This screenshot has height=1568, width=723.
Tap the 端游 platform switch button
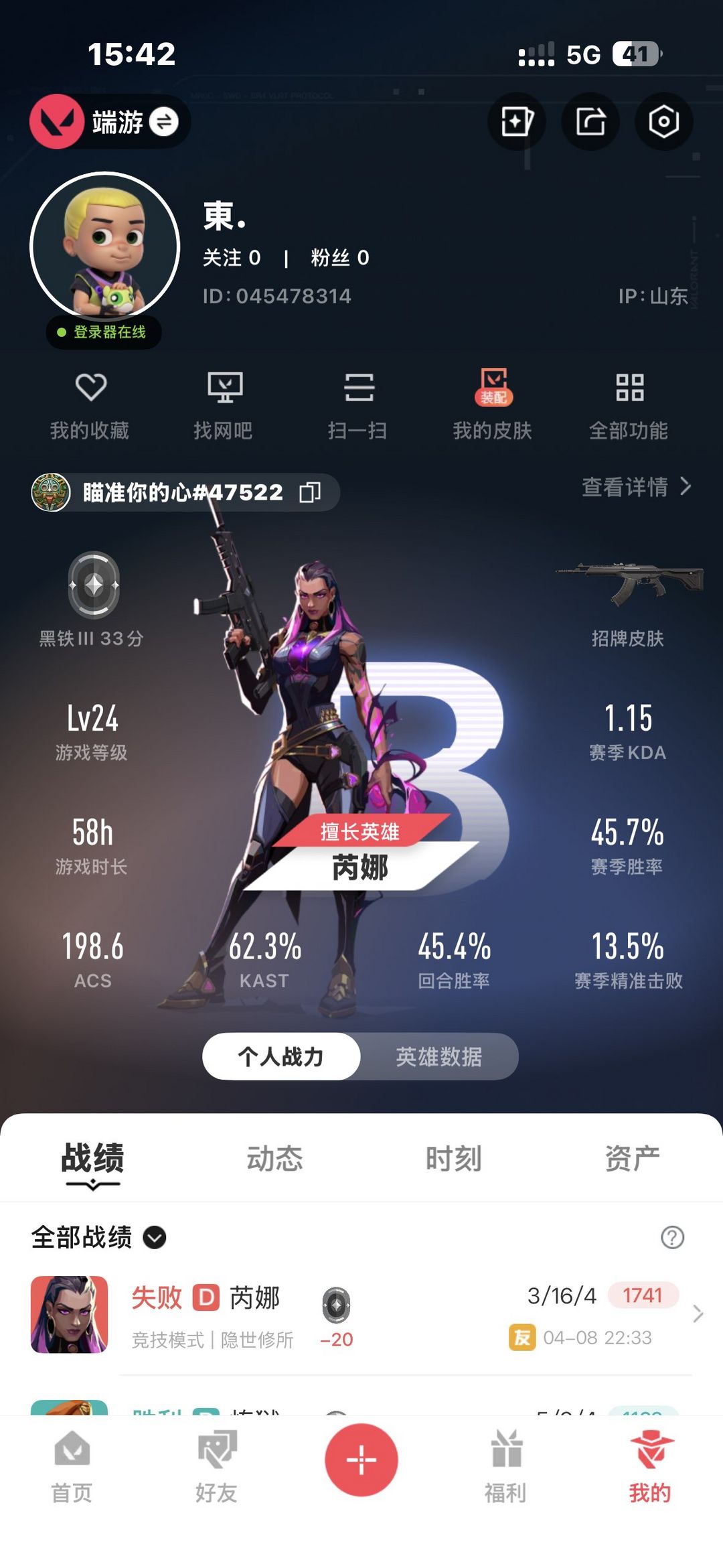tap(110, 122)
